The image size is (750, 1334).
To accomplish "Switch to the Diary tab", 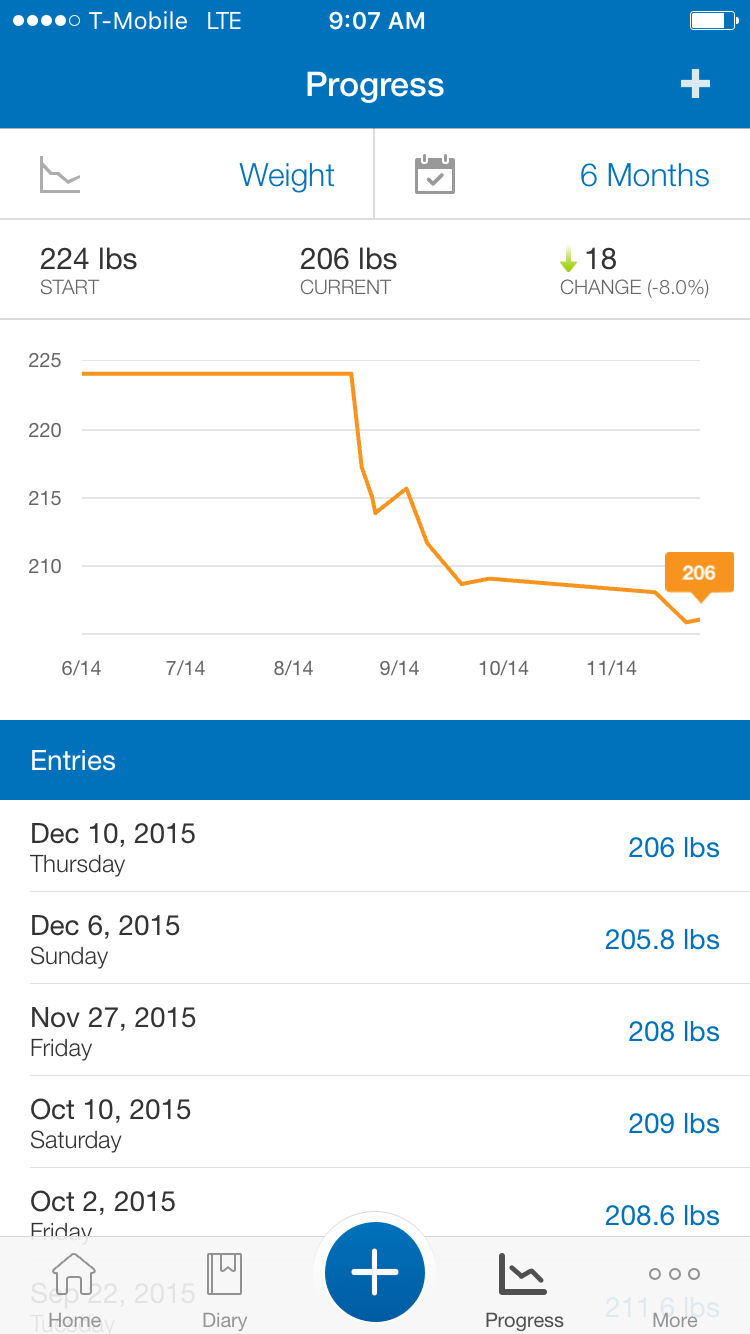I will click(x=225, y=1290).
